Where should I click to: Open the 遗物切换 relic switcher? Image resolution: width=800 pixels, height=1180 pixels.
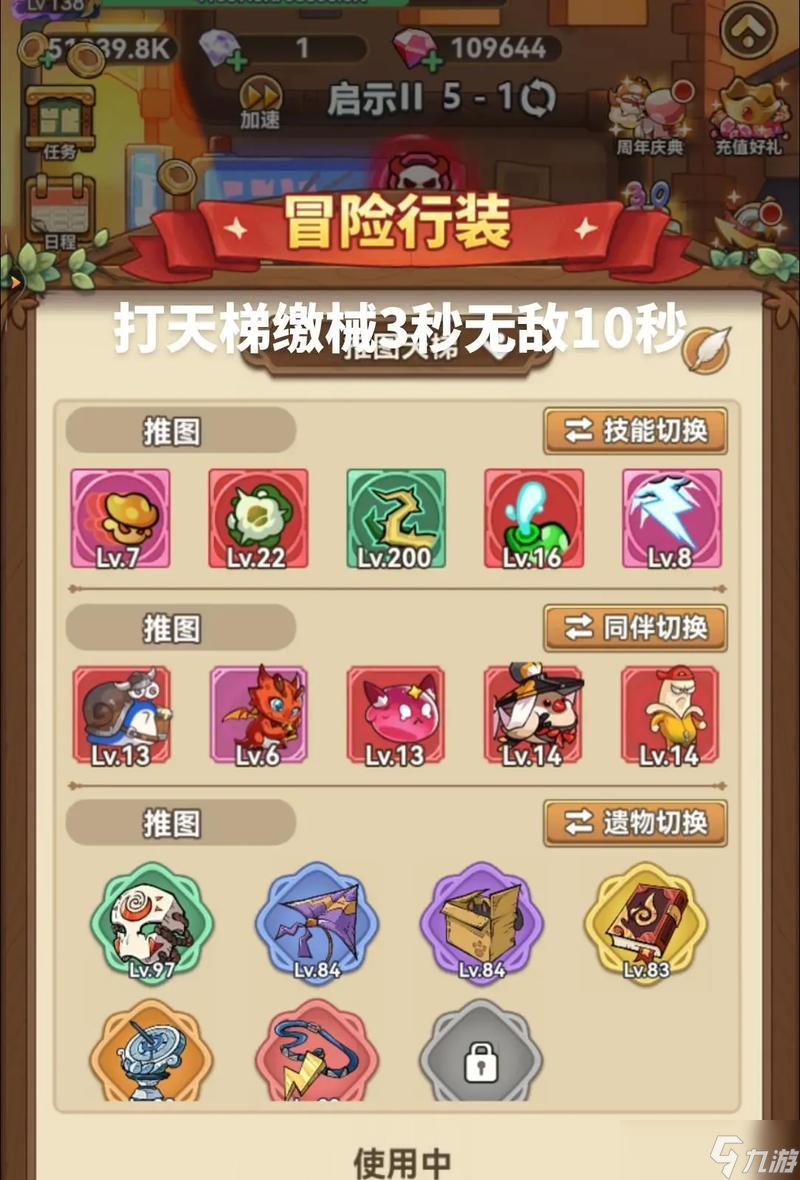coord(635,822)
